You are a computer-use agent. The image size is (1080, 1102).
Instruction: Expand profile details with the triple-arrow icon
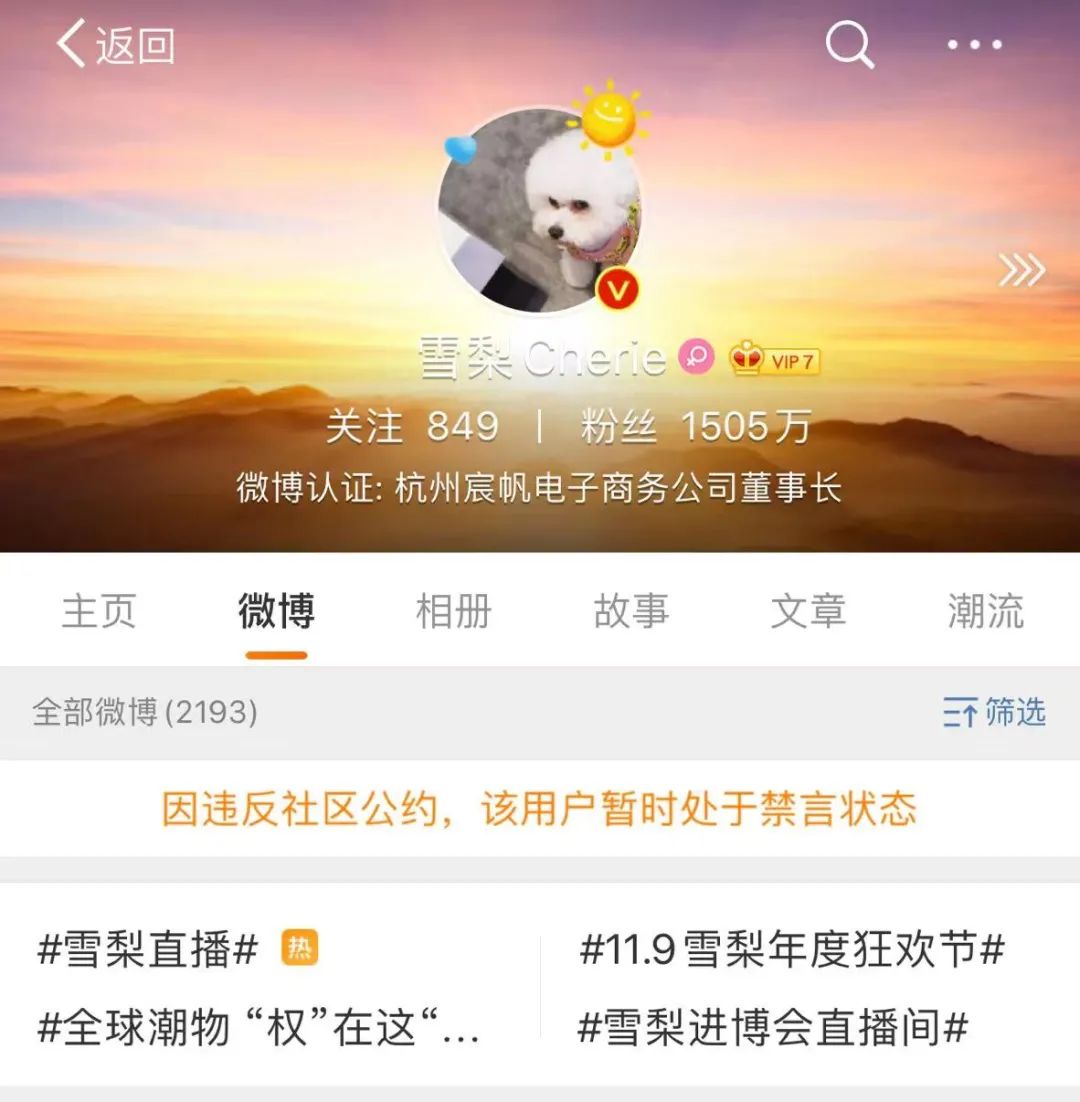tap(1021, 270)
